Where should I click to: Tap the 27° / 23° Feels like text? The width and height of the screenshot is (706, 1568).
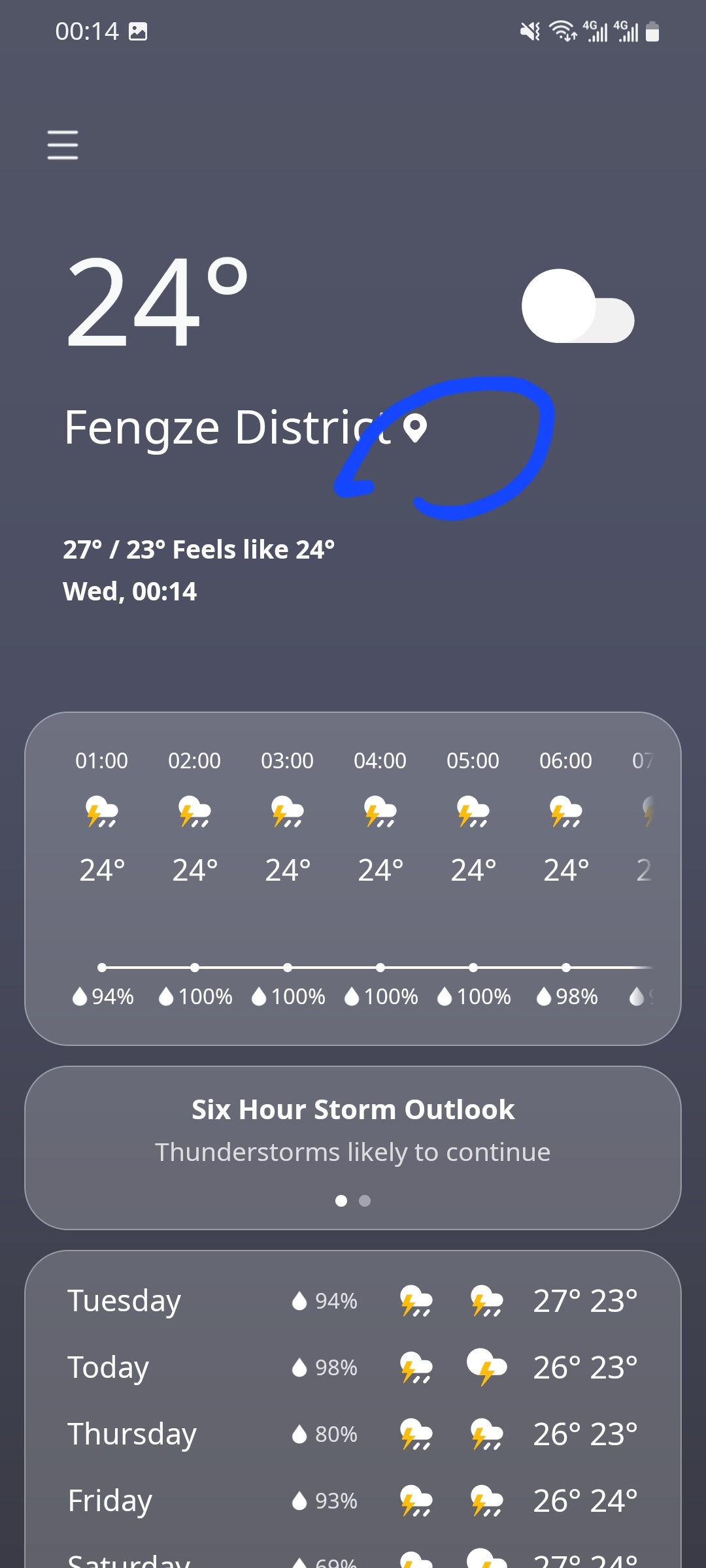pos(199,549)
